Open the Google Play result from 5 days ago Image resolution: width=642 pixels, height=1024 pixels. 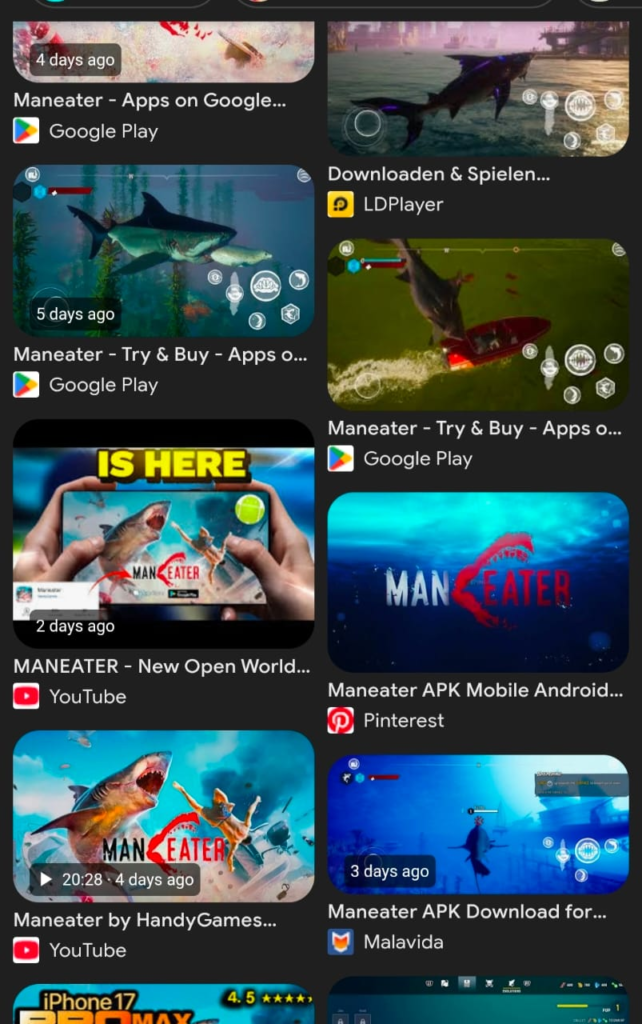pyautogui.click(x=163, y=251)
